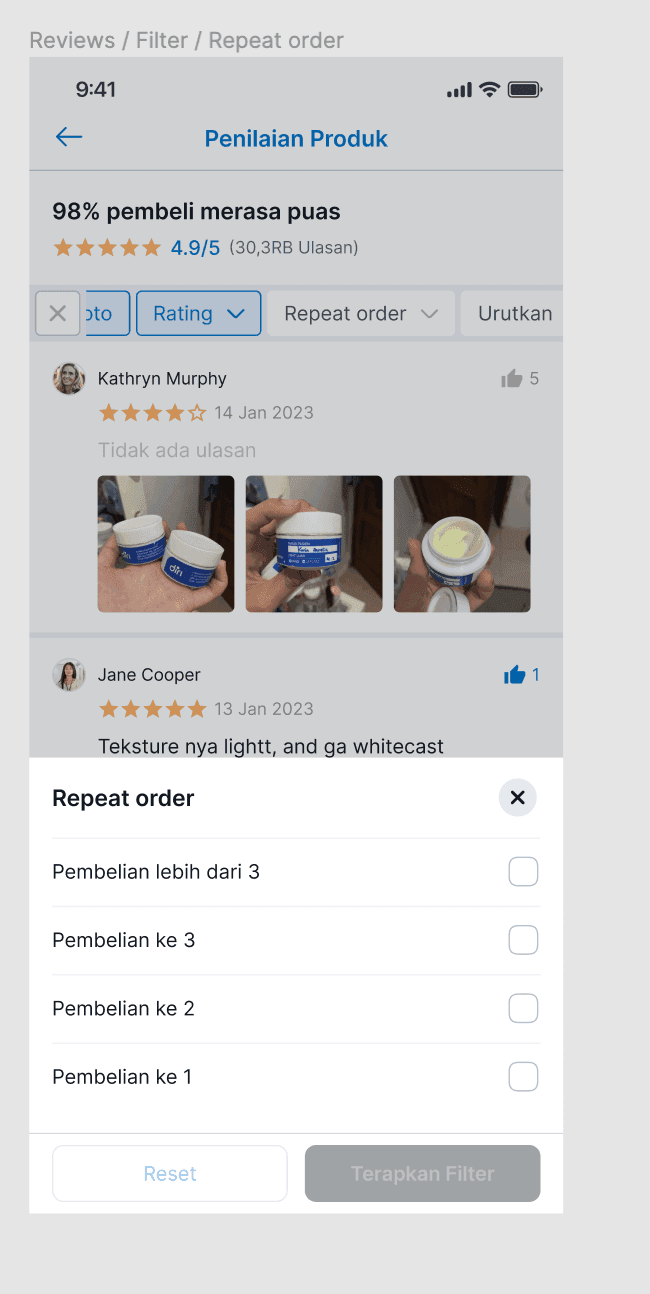Tick the Pembelian ke 2 checkbox
The width and height of the screenshot is (650, 1294).
click(523, 1008)
